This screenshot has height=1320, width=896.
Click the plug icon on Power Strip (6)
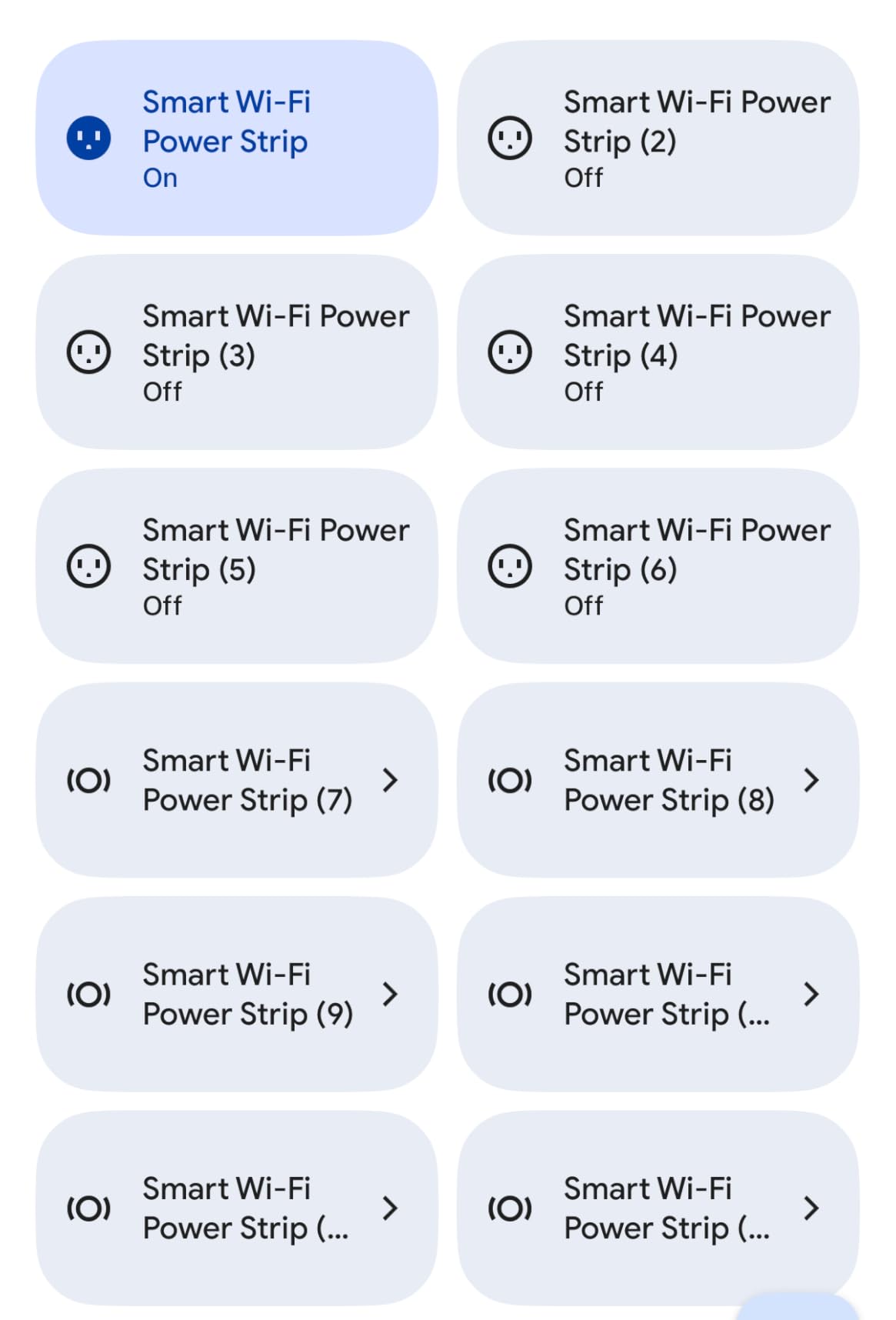[x=510, y=567]
